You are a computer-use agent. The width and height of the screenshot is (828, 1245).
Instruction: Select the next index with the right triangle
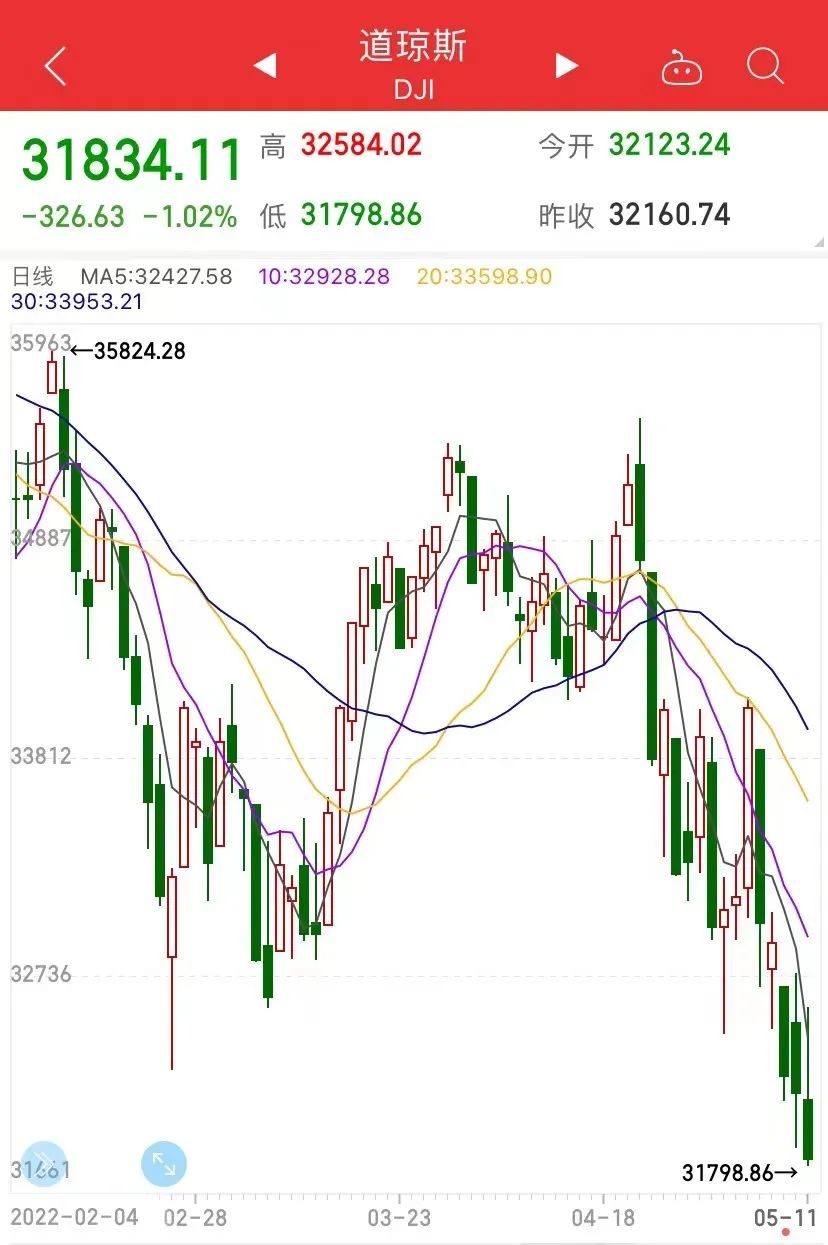click(x=565, y=64)
